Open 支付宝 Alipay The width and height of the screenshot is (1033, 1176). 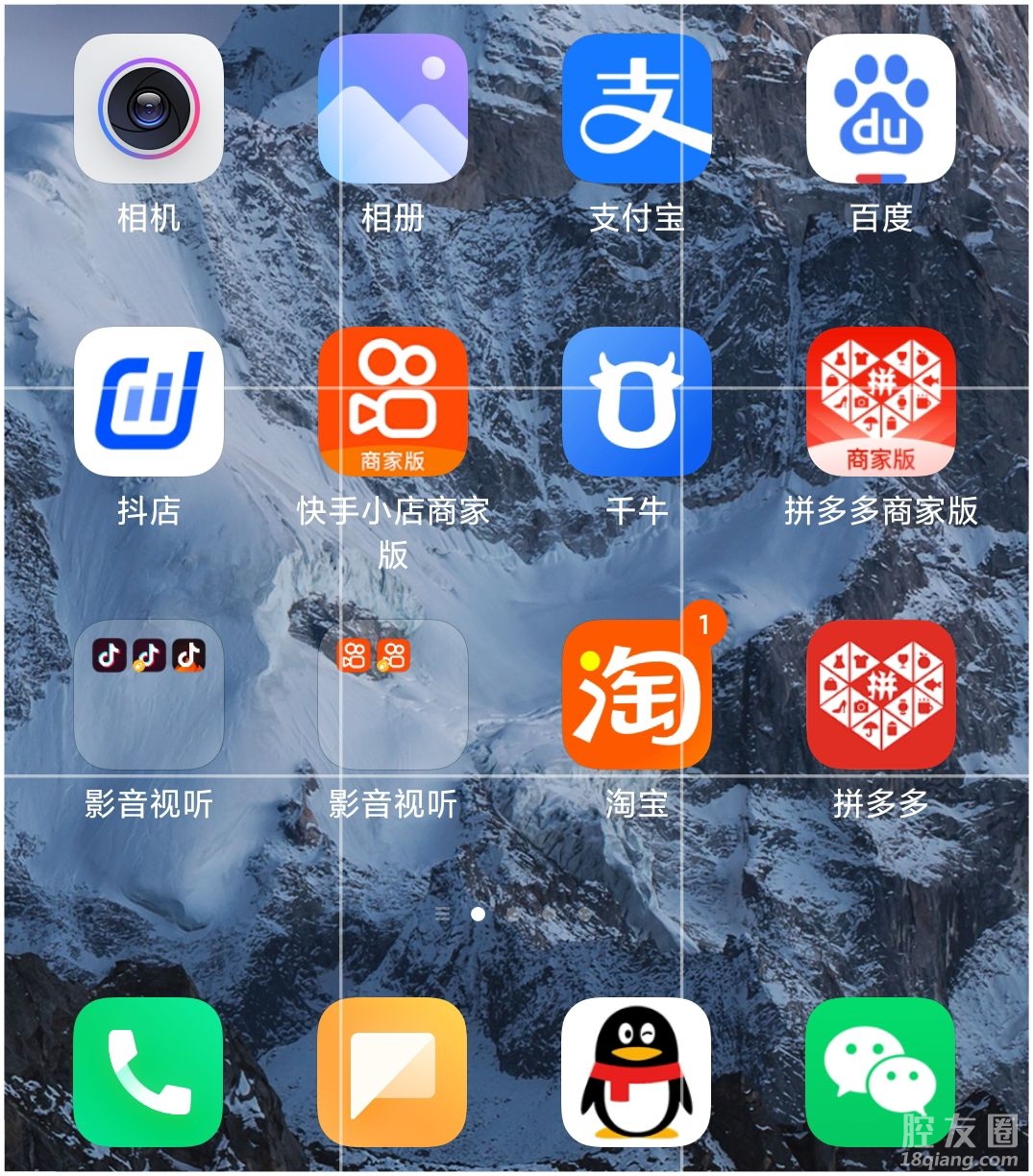(636, 110)
